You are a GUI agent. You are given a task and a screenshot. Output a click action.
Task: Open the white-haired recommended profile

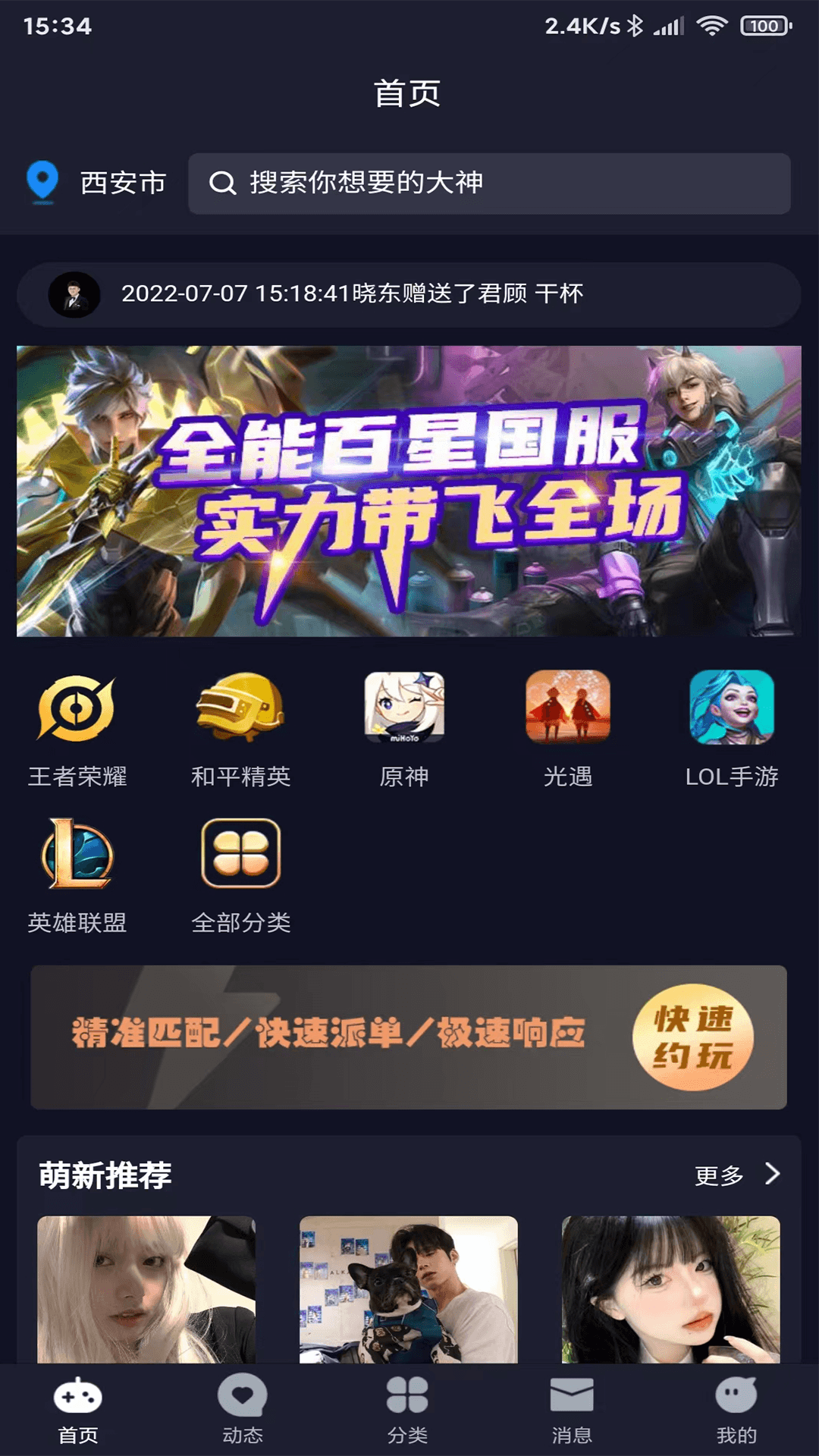point(146,1289)
